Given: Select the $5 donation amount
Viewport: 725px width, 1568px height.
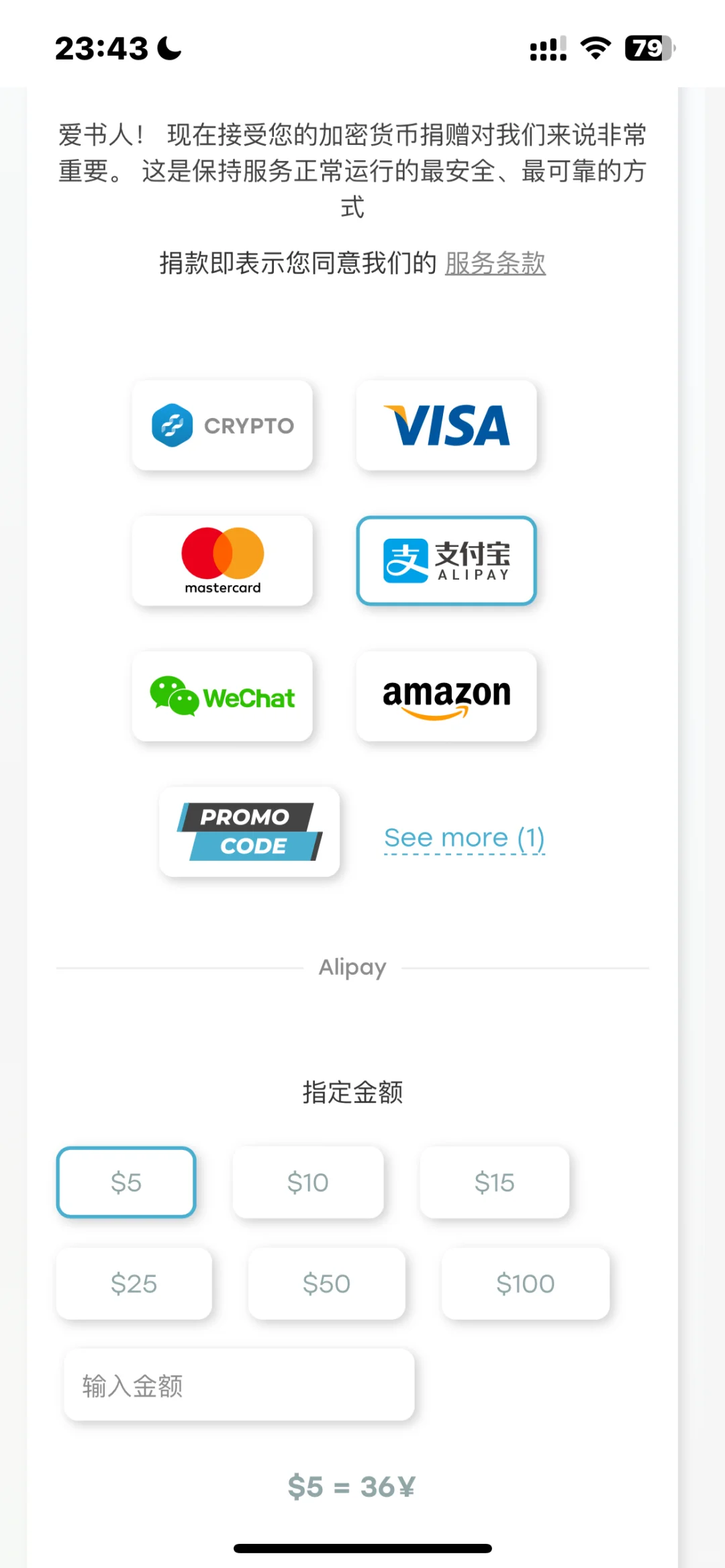Looking at the screenshot, I should click(x=126, y=1182).
